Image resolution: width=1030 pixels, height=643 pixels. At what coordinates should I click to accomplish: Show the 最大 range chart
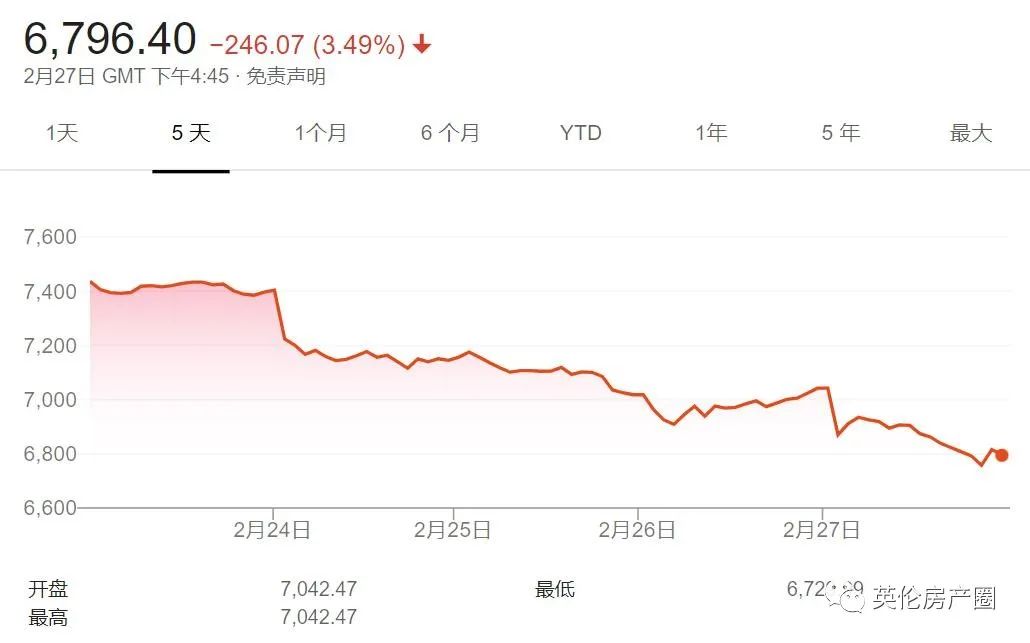[x=970, y=133]
